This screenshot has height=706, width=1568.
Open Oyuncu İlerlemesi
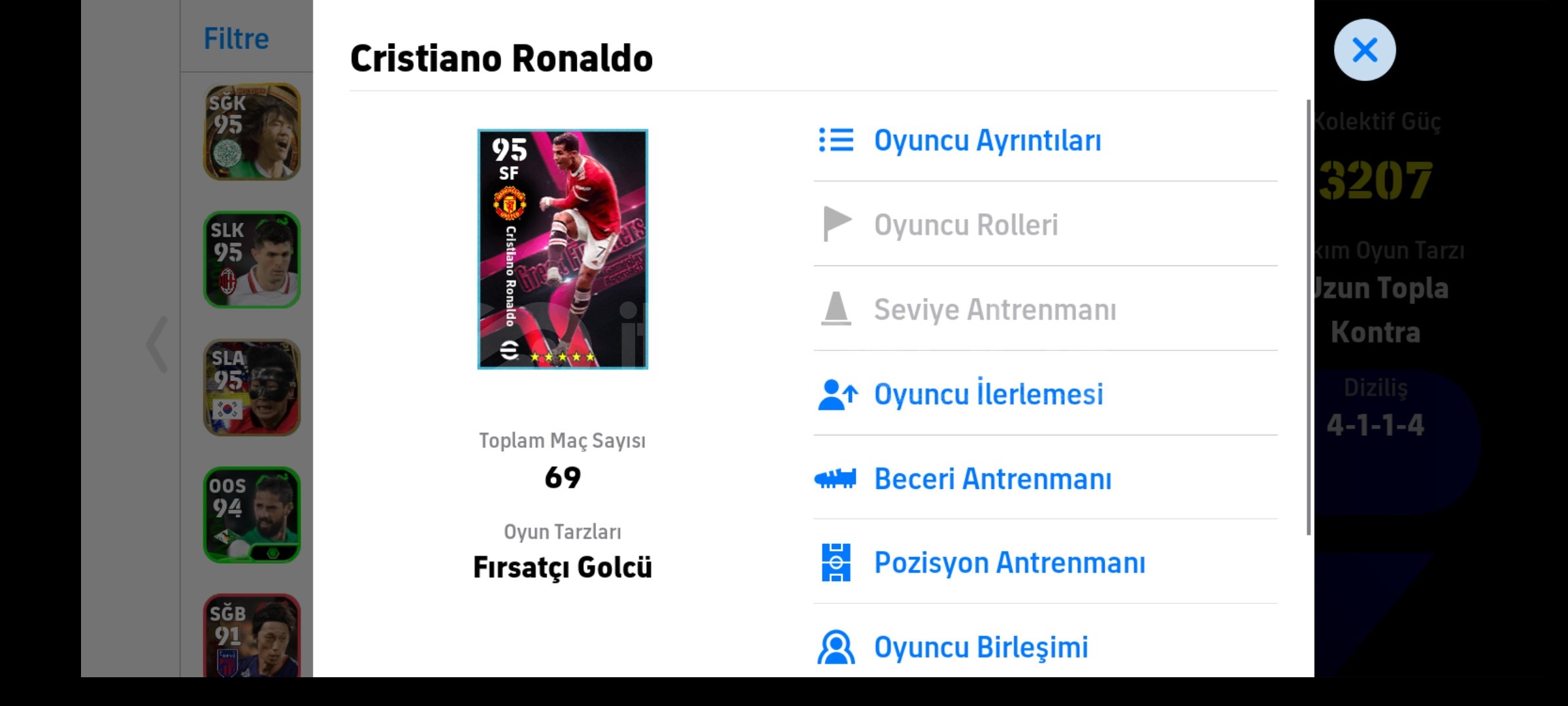988,394
